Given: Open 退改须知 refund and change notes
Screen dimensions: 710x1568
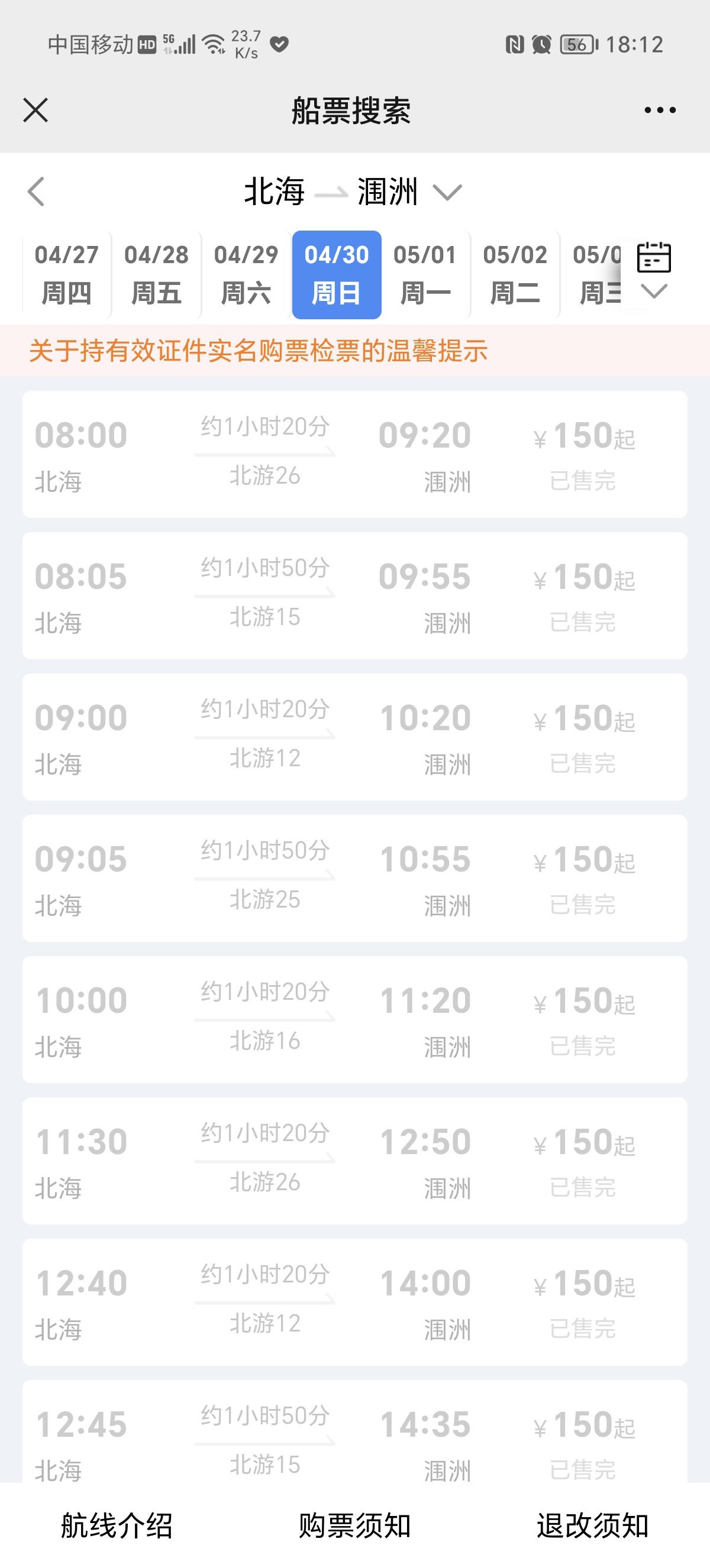Looking at the screenshot, I should tap(592, 1525).
